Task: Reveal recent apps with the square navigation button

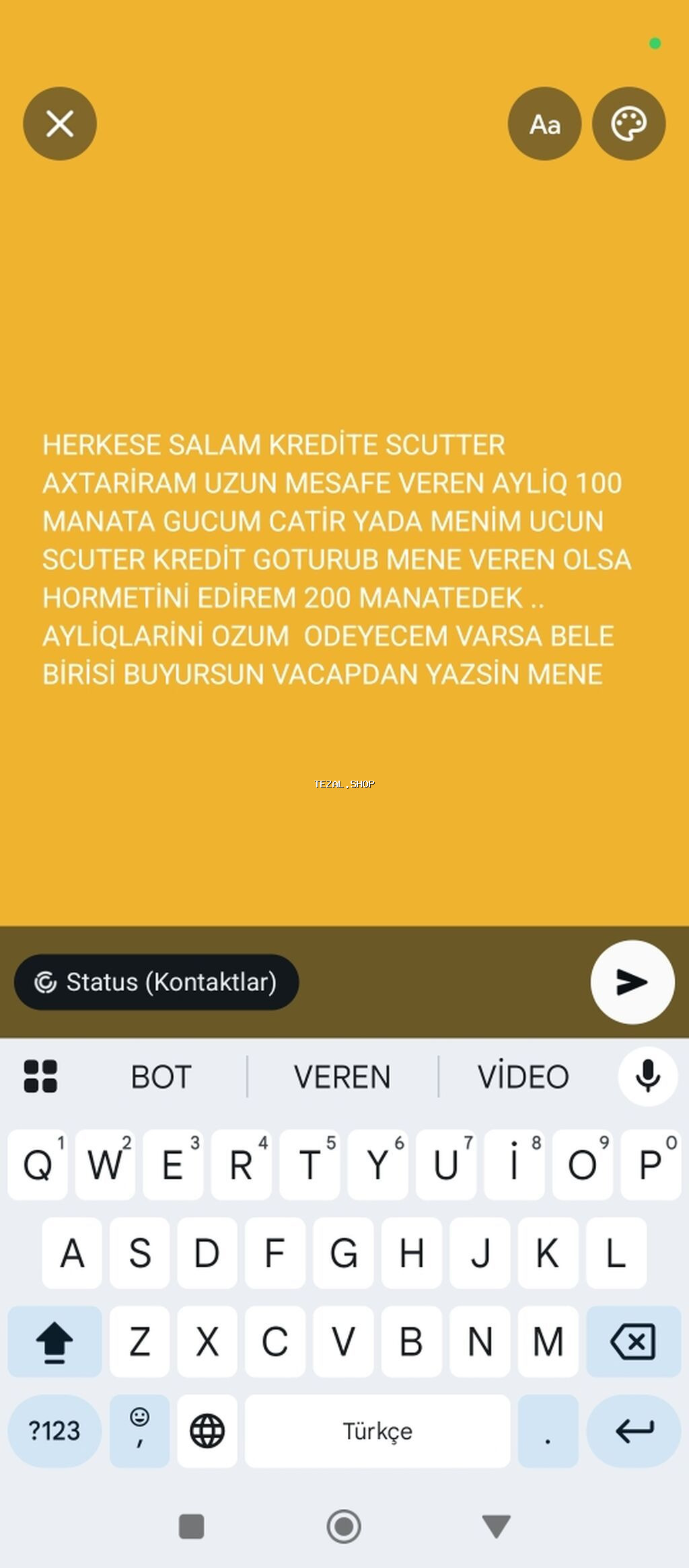Action: 192,1525
